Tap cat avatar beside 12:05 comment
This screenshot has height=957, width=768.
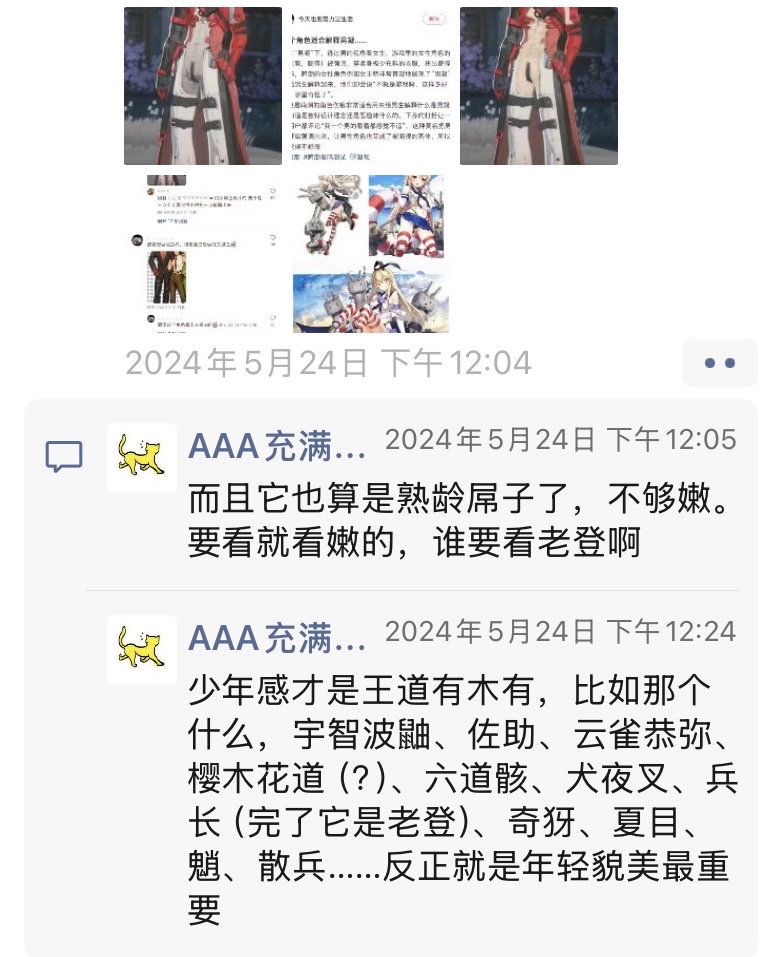[x=142, y=457]
